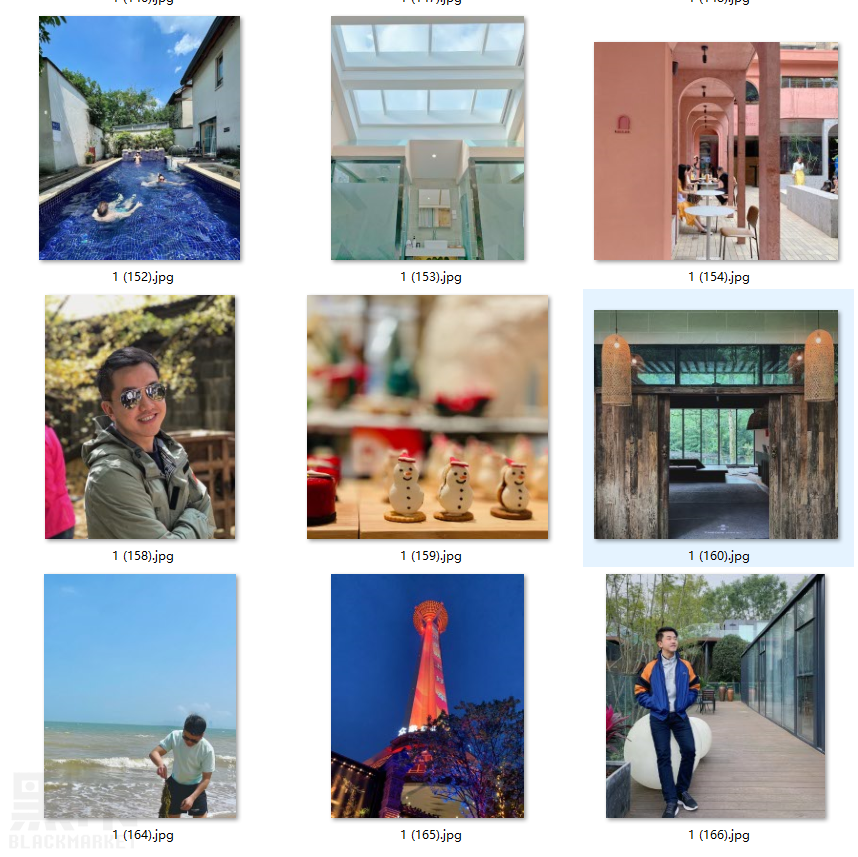858x857 pixels.
Task: Open the file 1 (166).jpg
Action: tap(715, 696)
